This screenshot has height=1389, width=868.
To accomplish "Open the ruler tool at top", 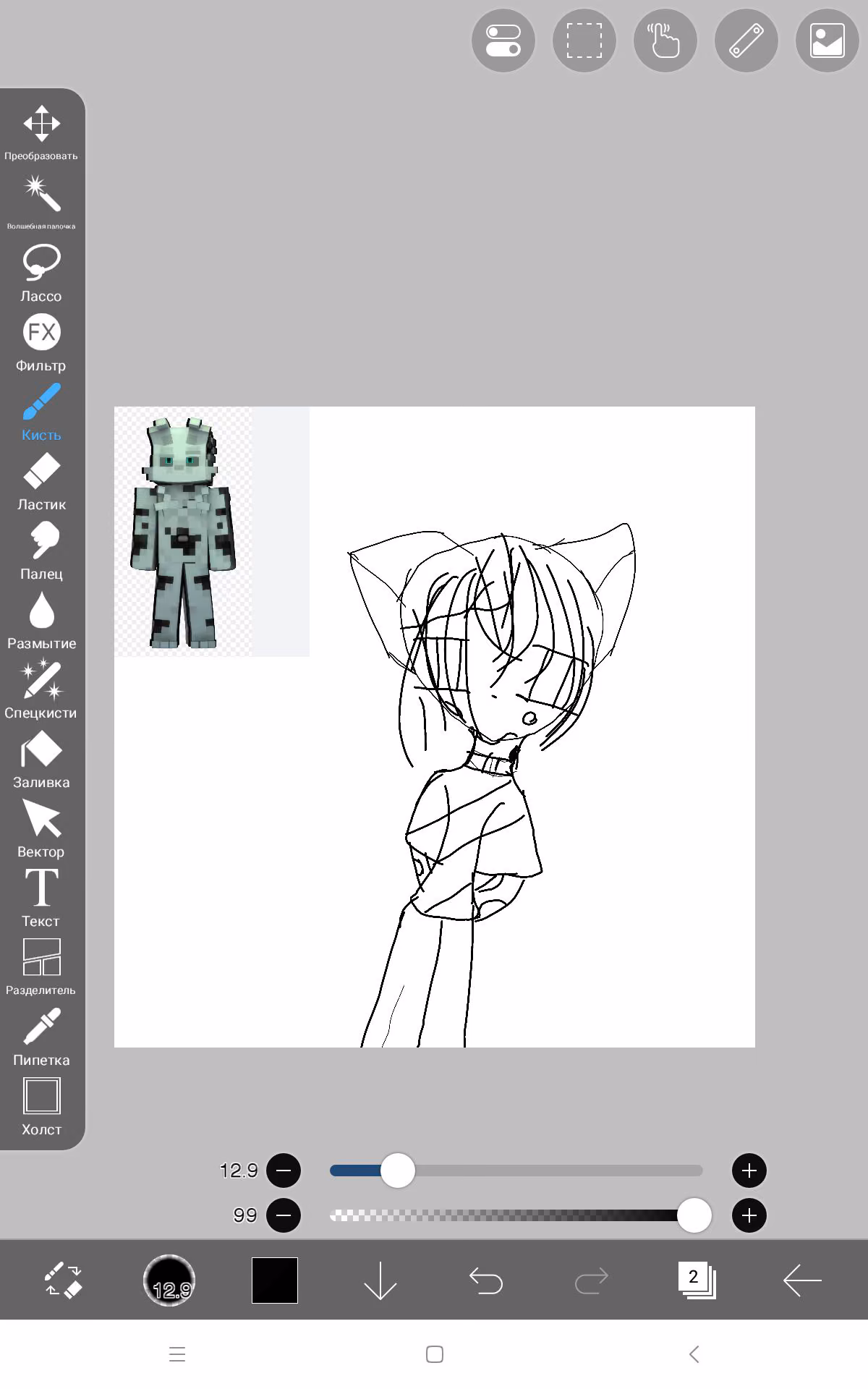I will tap(746, 41).
